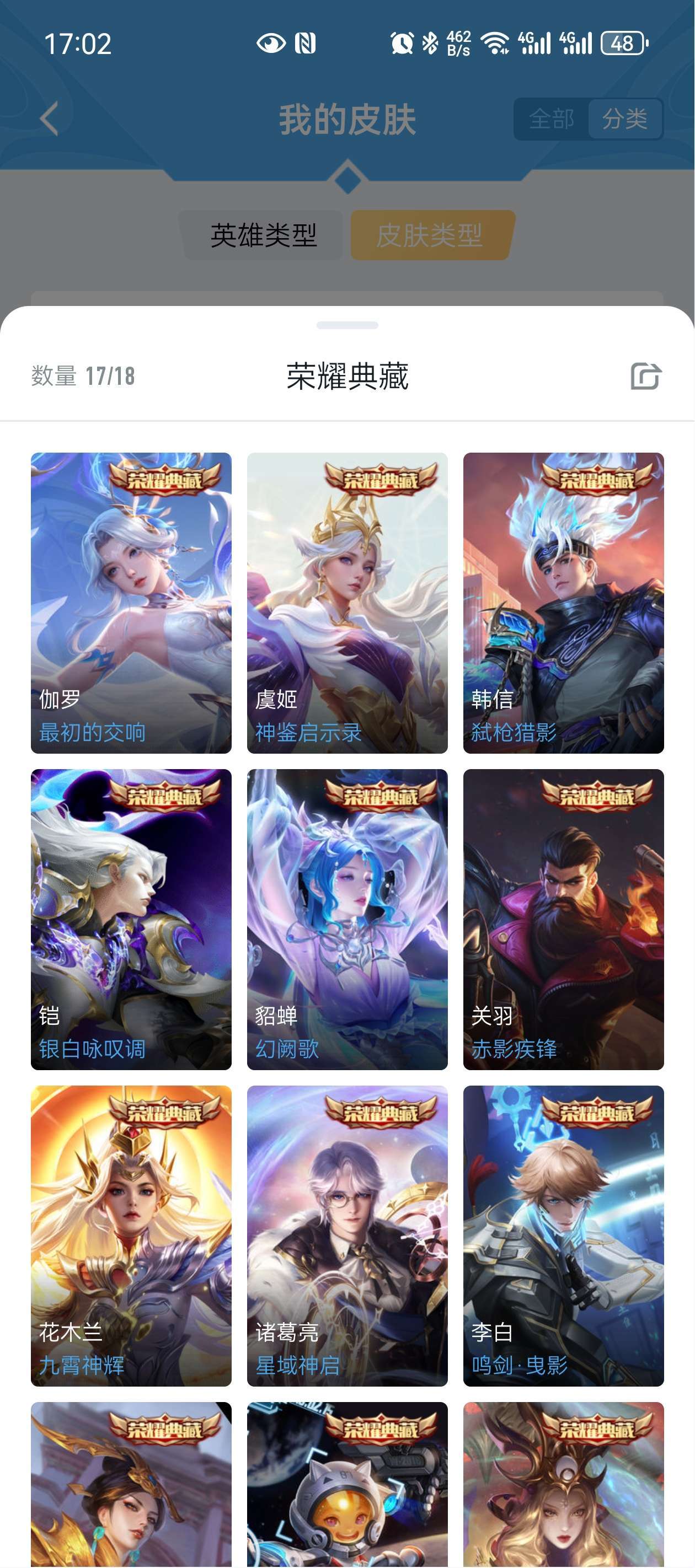Open 关羽 赤影疾锋 skin card
Screen dimensions: 695x1568
[x=563, y=919]
